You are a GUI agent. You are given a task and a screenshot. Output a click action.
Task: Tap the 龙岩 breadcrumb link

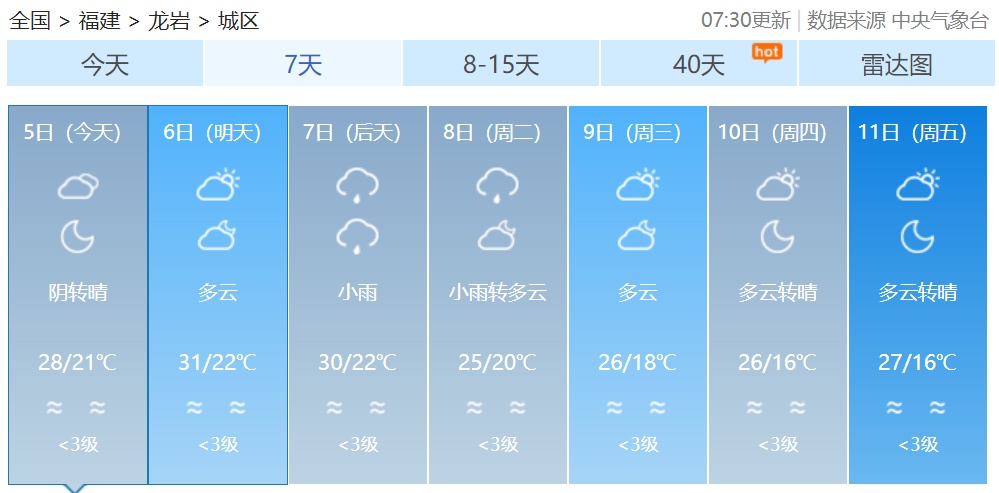(x=169, y=20)
